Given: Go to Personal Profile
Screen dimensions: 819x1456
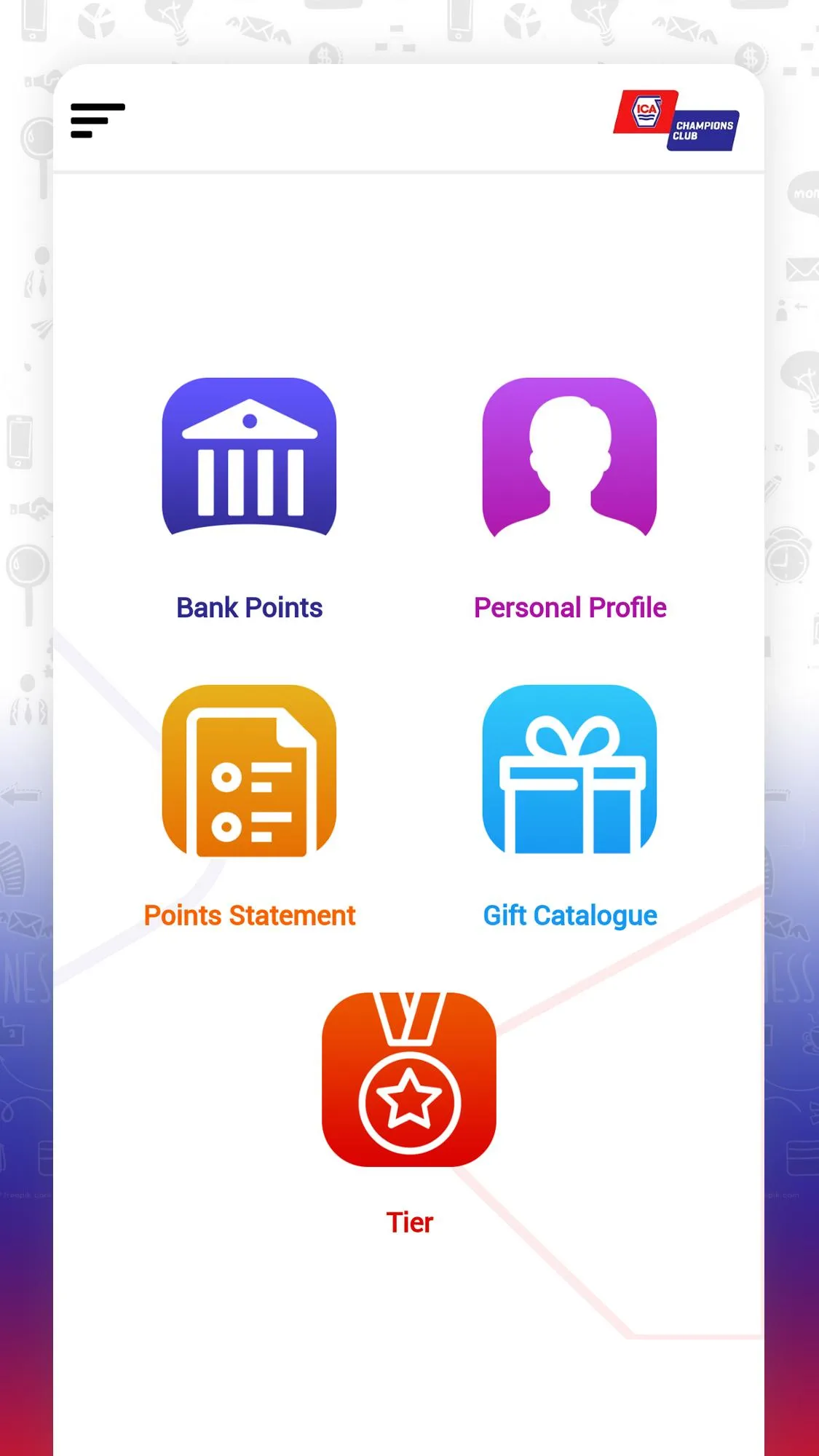Looking at the screenshot, I should (x=569, y=457).
